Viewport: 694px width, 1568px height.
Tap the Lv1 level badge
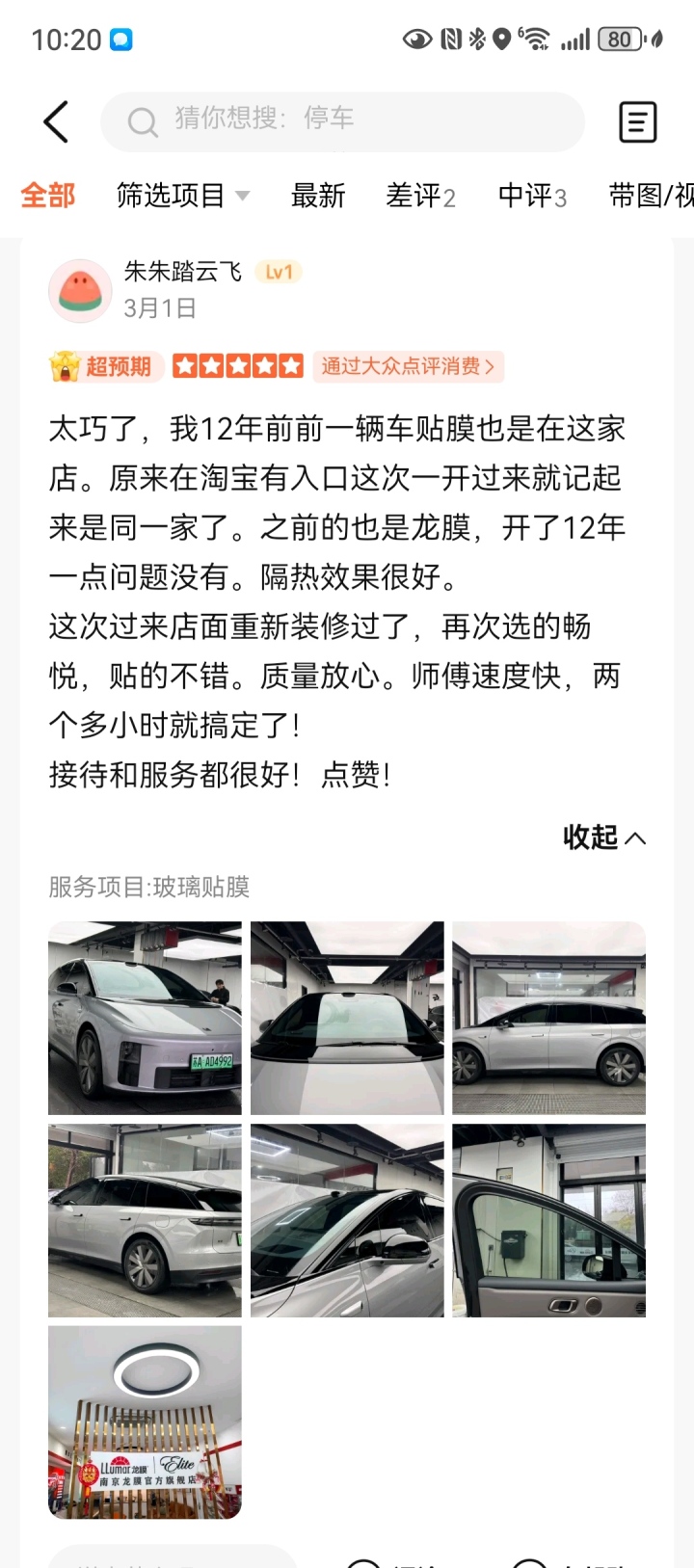pos(279,272)
